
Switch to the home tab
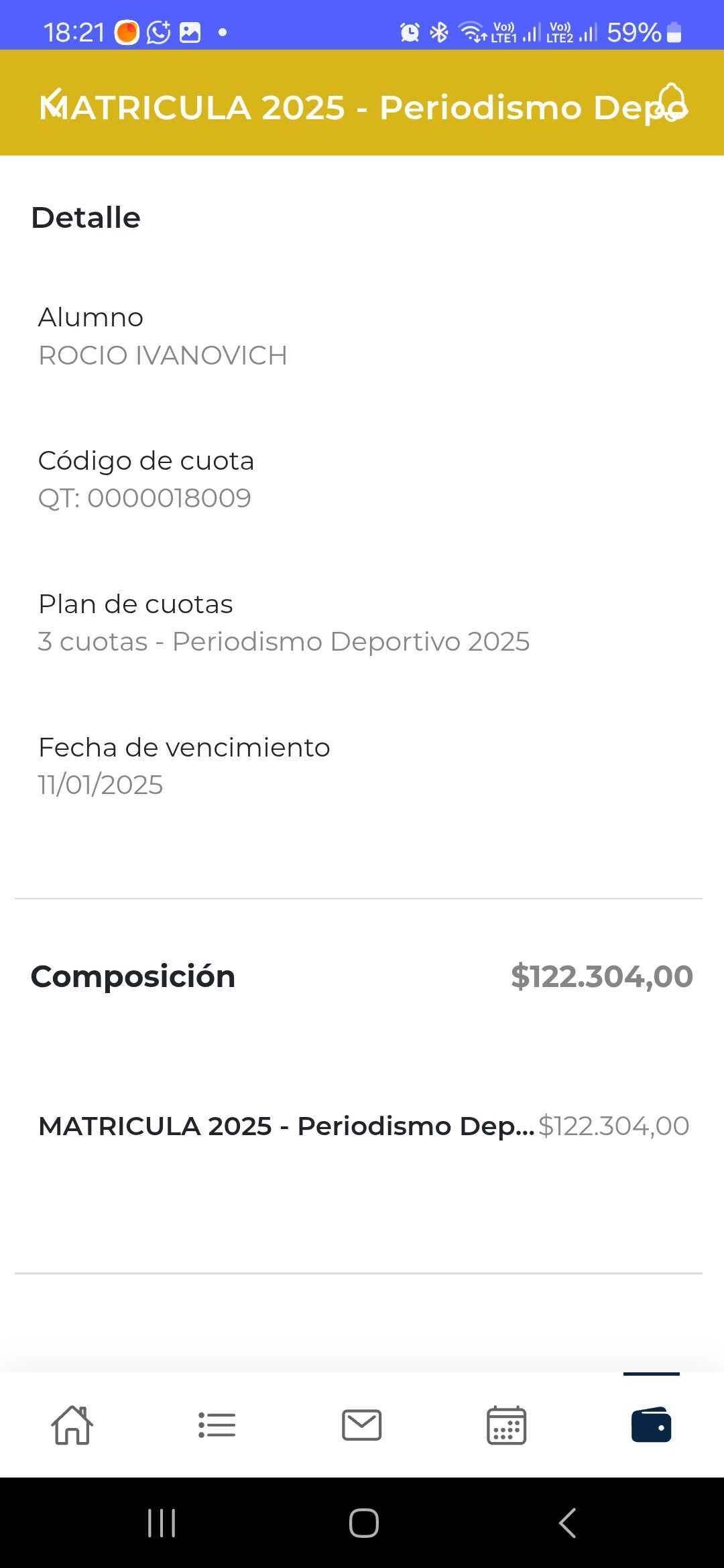[x=72, y=1425]
